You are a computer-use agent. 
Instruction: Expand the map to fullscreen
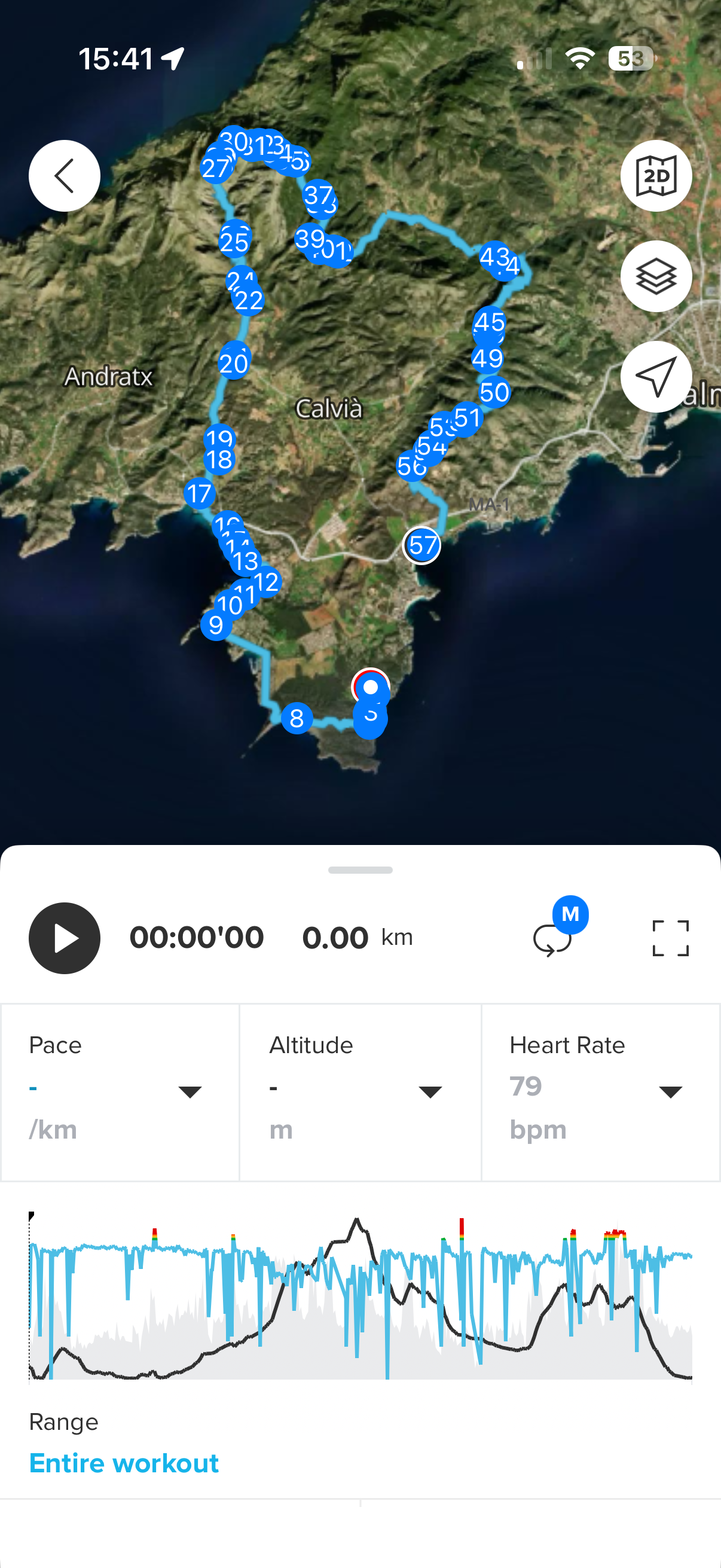click(x=671, y=938)
